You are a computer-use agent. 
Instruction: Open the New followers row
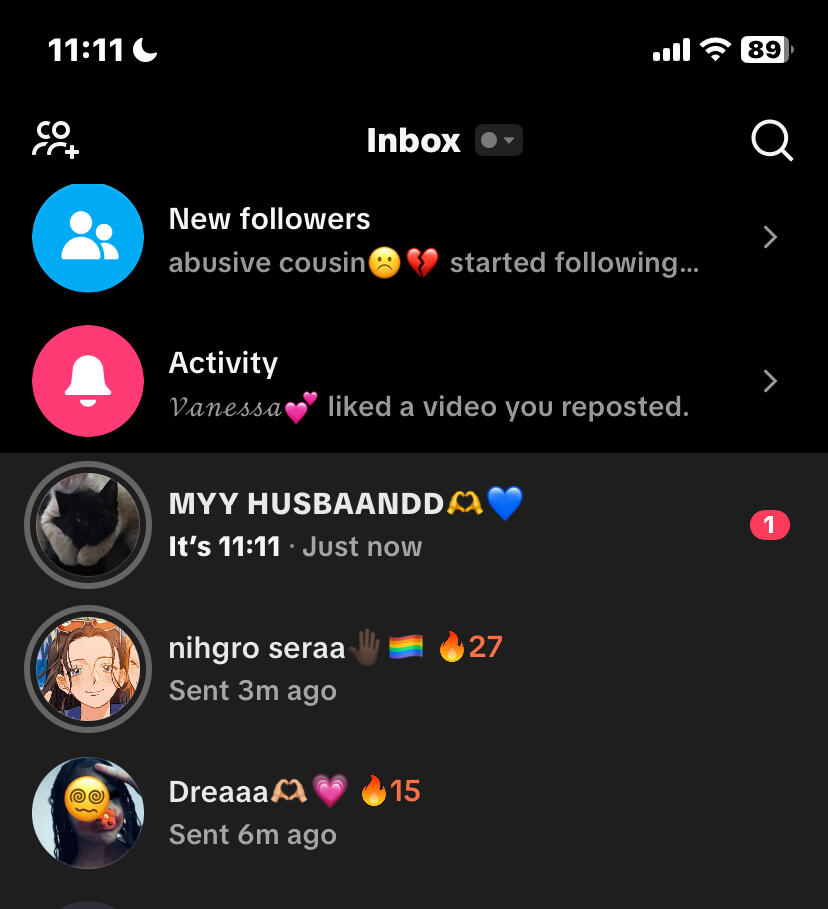pos(414,239)
